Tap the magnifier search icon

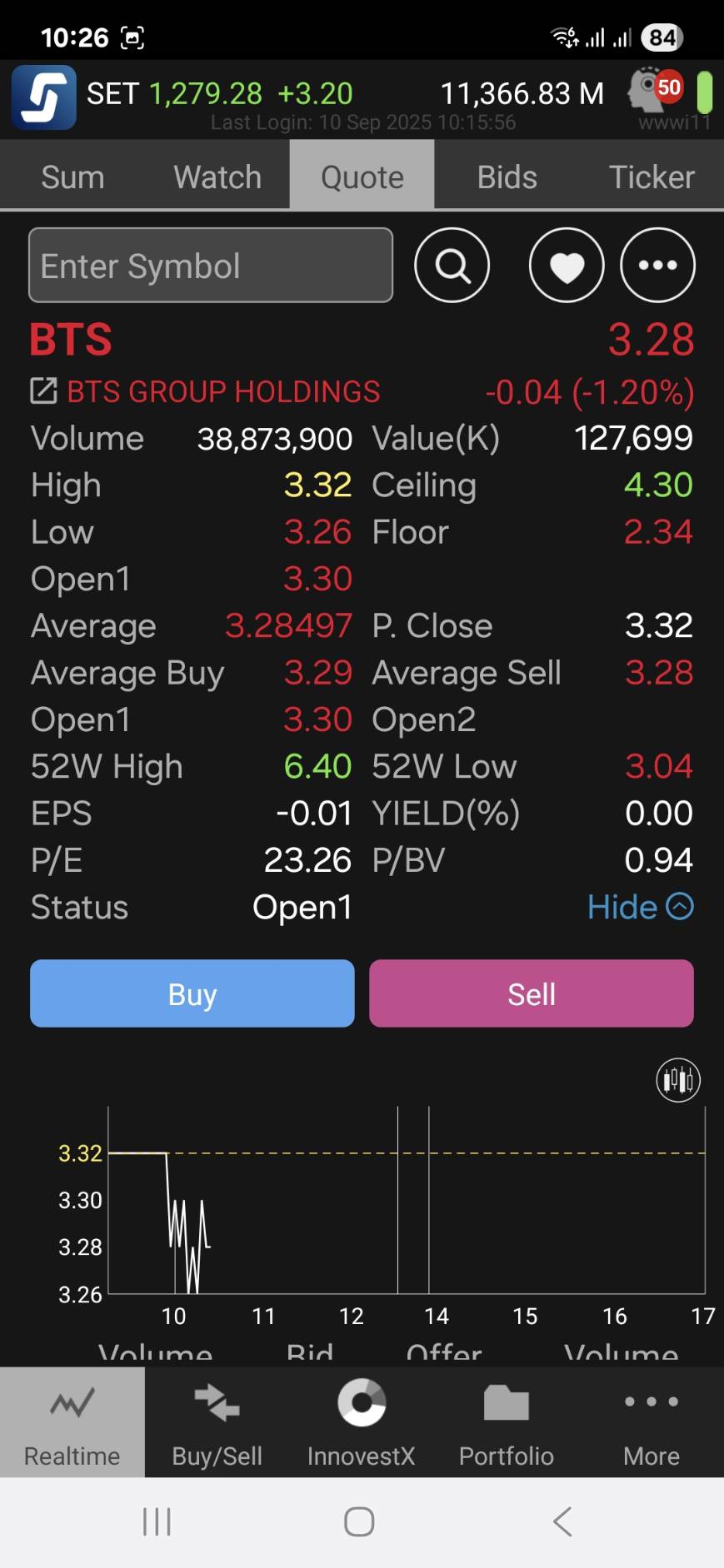coord(452,265)
